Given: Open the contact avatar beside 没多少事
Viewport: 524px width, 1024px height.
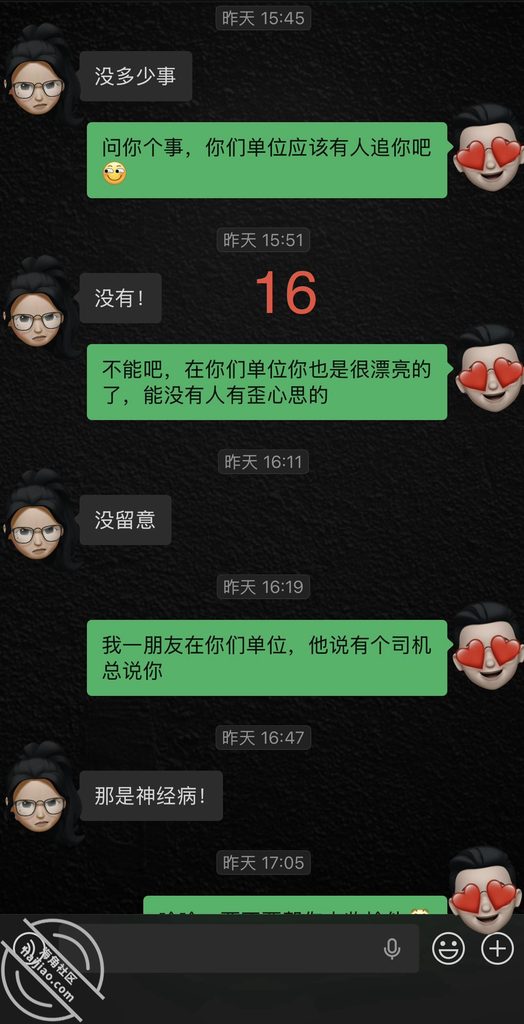Looking at the screenshot, I should coord(38,72).
